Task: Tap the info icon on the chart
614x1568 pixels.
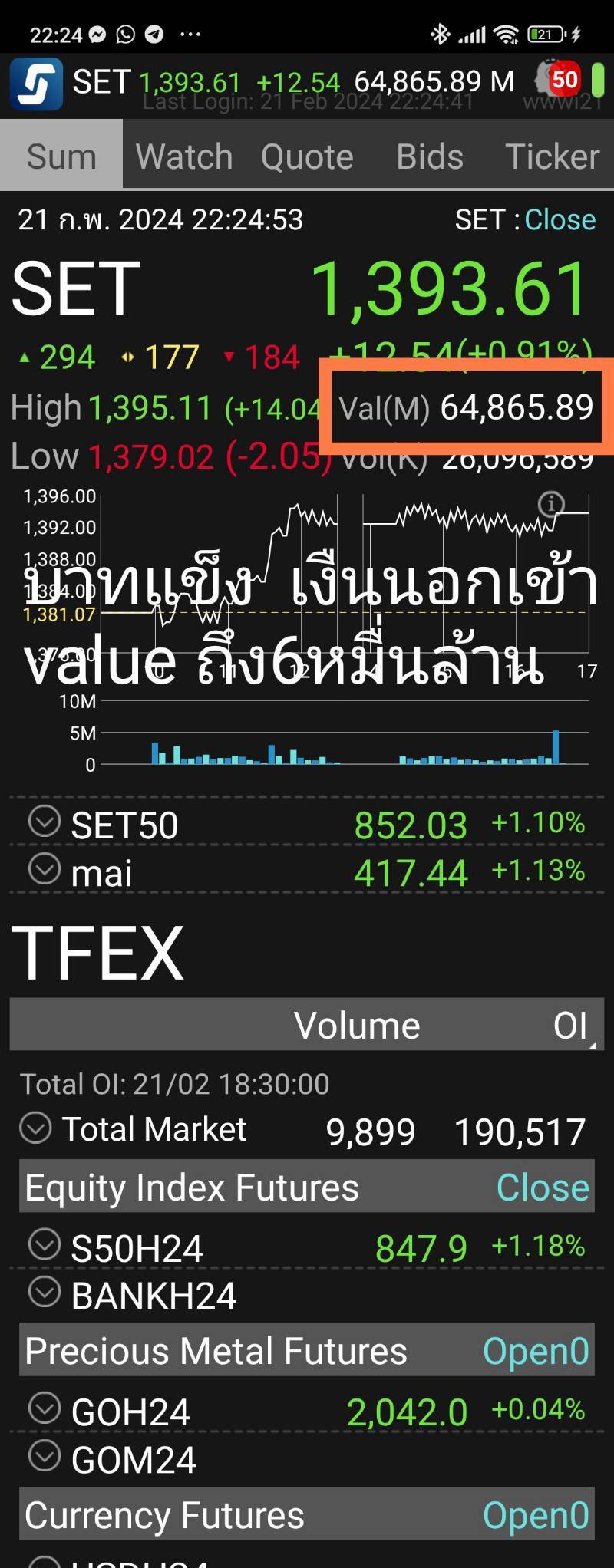Action: click(550, 504)
